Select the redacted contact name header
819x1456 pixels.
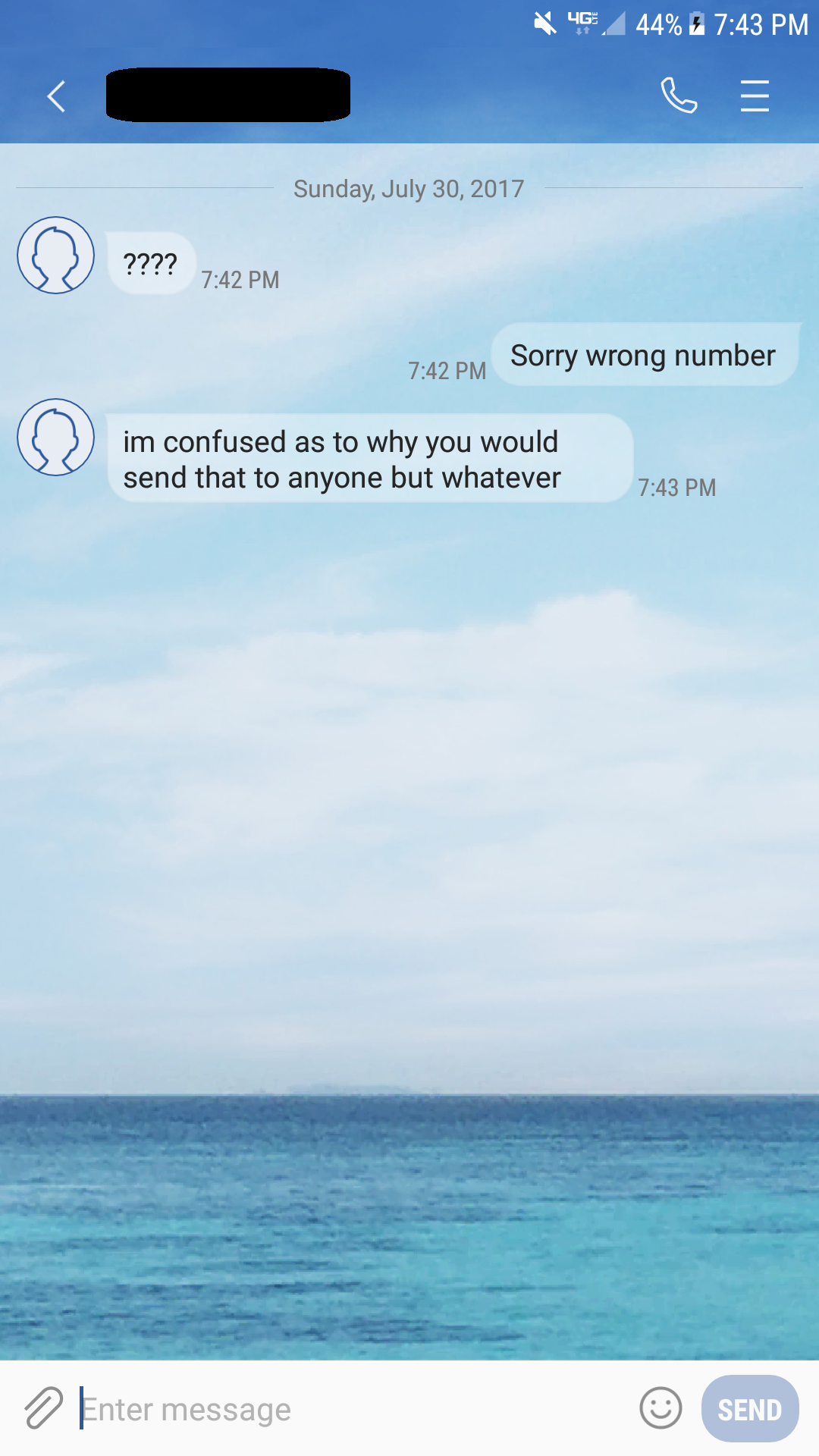pos(227,95)
